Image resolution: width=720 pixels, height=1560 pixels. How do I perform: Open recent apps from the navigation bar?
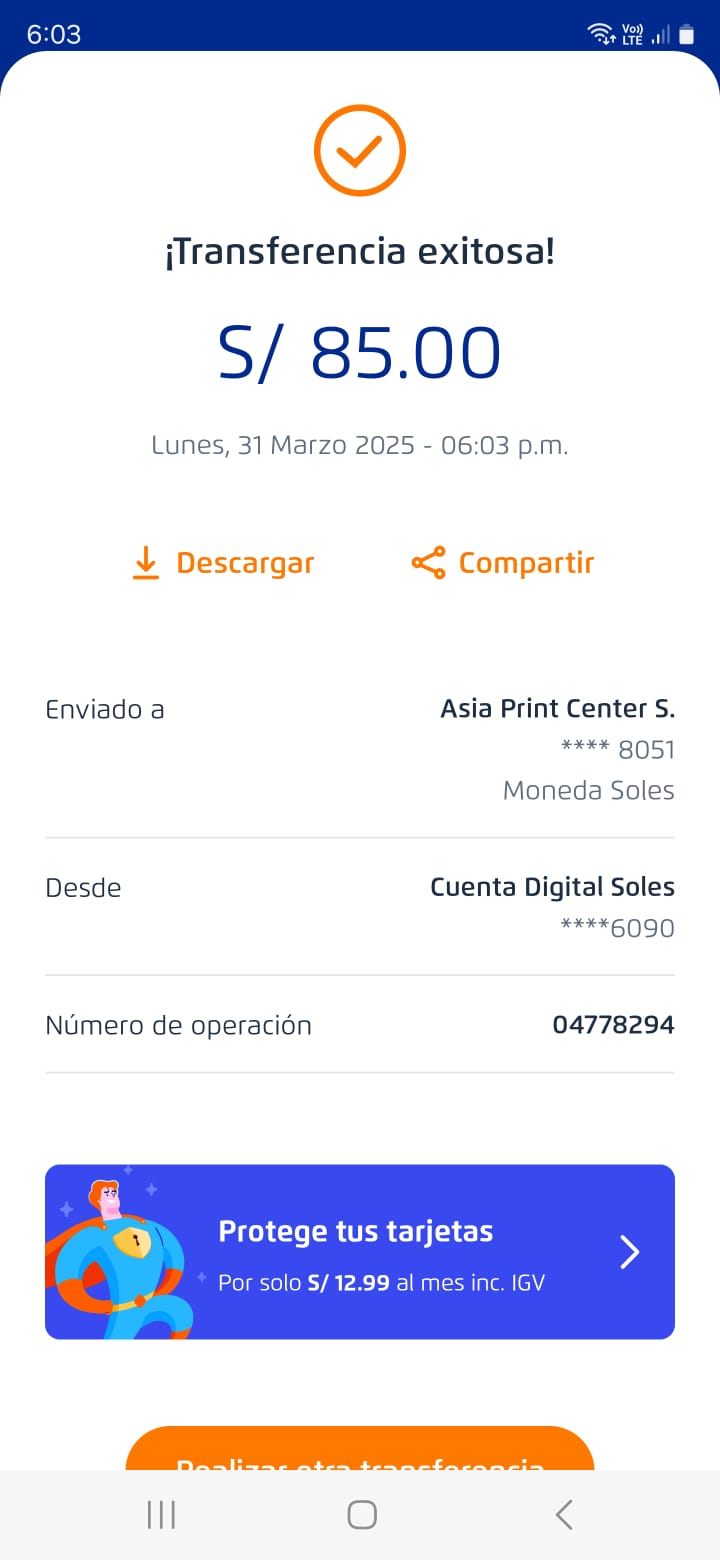tap(161, 1515)
